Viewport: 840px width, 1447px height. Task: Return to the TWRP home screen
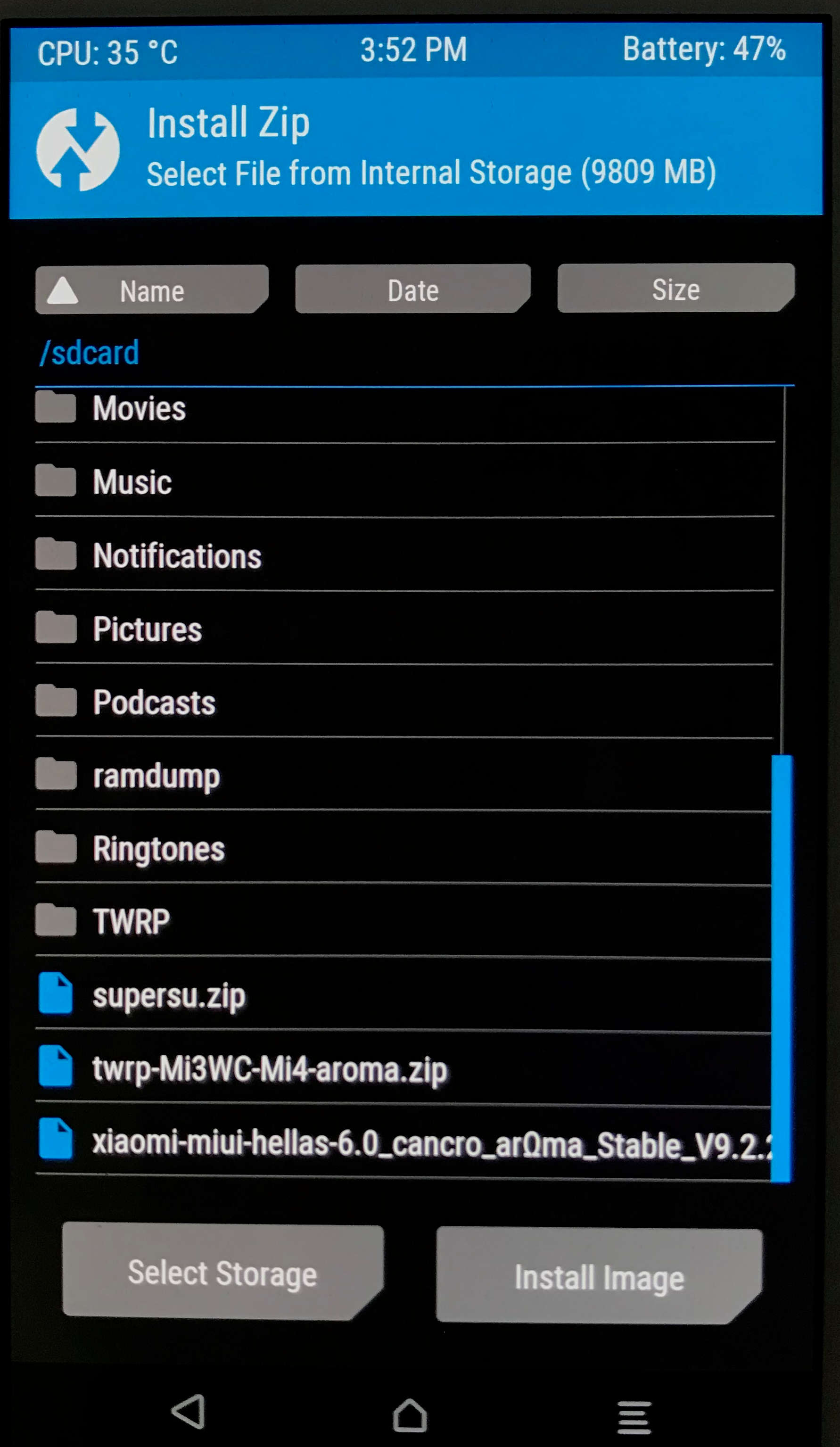409,1415
